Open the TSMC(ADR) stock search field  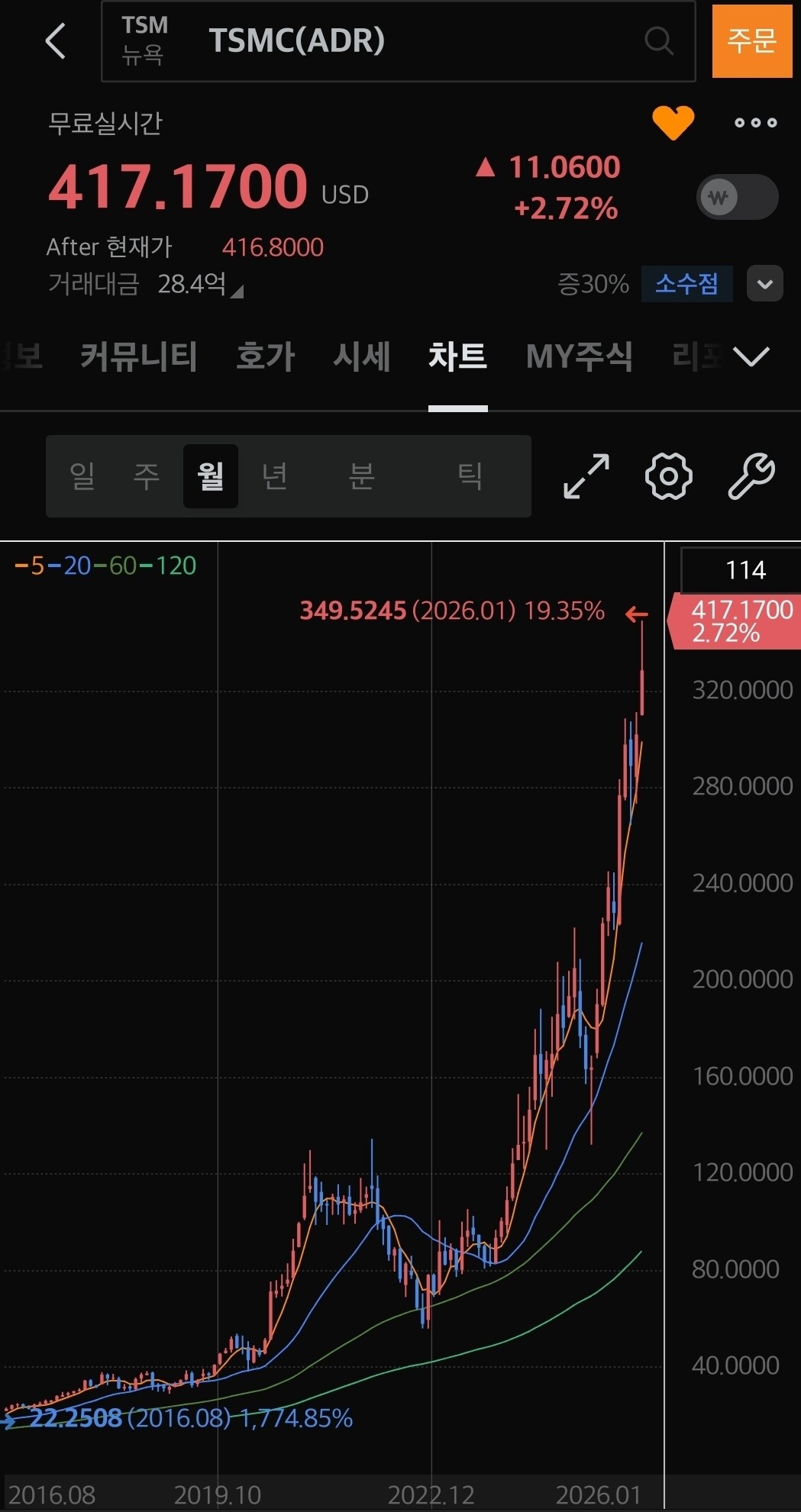coord(398,40)
